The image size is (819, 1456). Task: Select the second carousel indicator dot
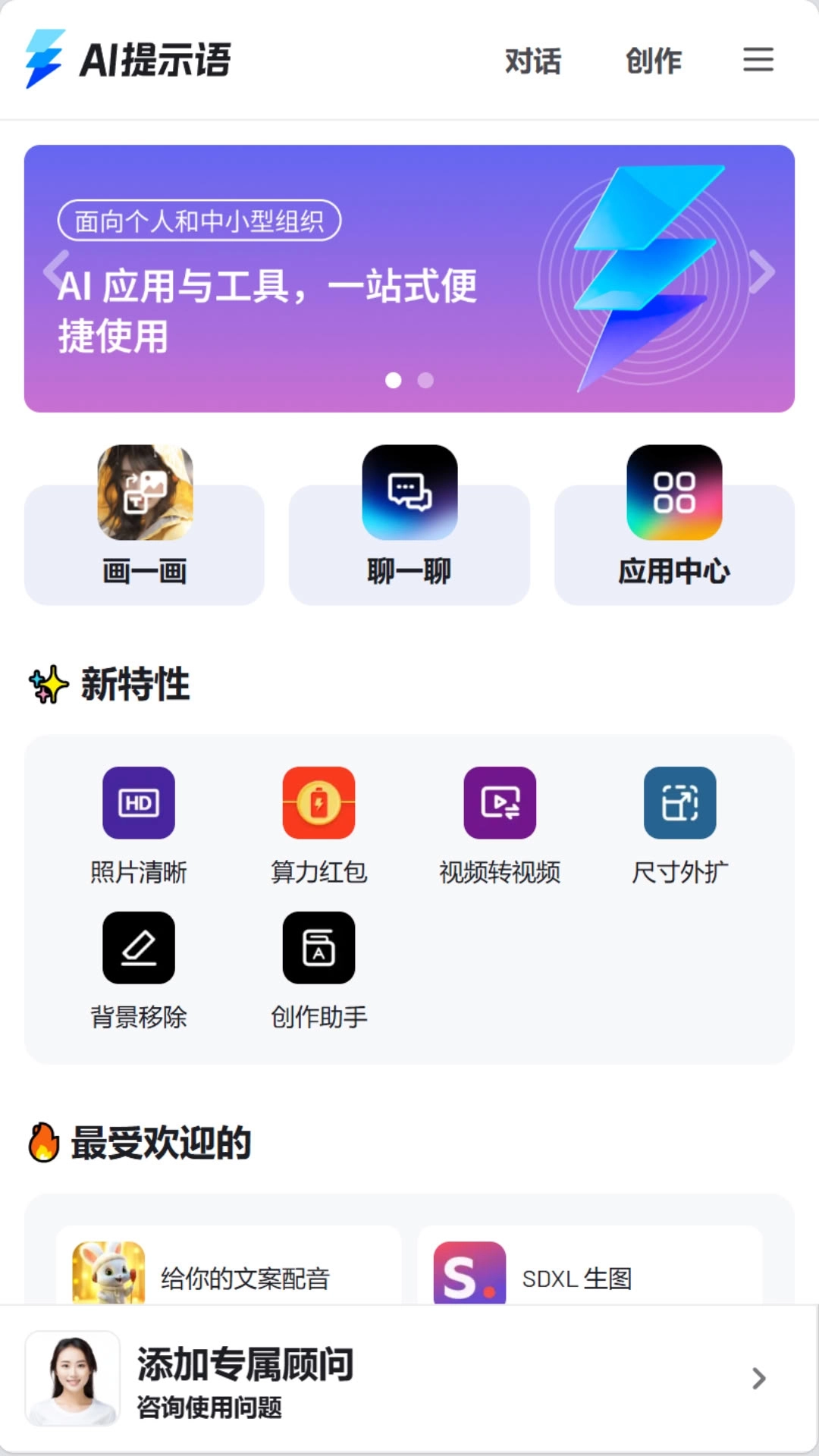[425, 381]
